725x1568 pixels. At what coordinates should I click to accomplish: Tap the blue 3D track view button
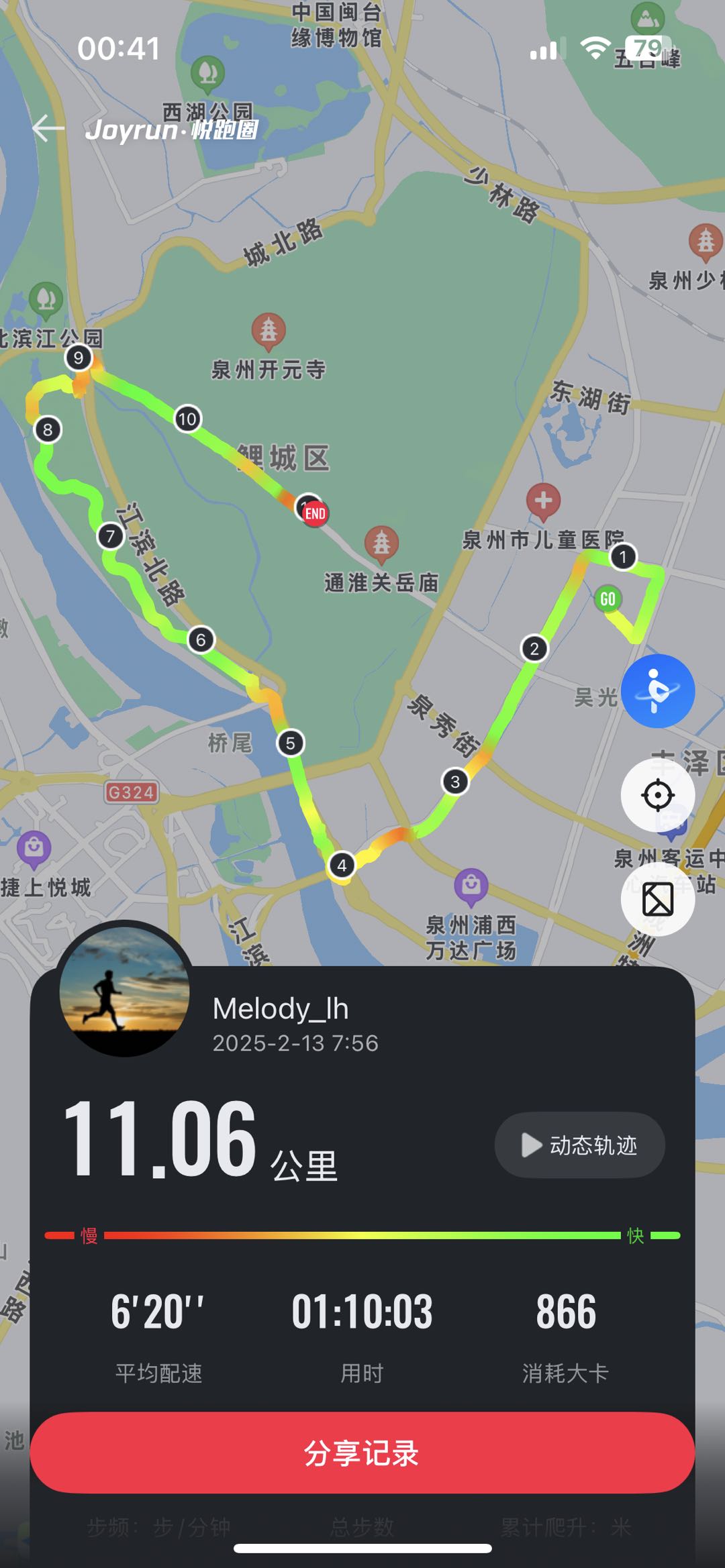click(657, 691)
